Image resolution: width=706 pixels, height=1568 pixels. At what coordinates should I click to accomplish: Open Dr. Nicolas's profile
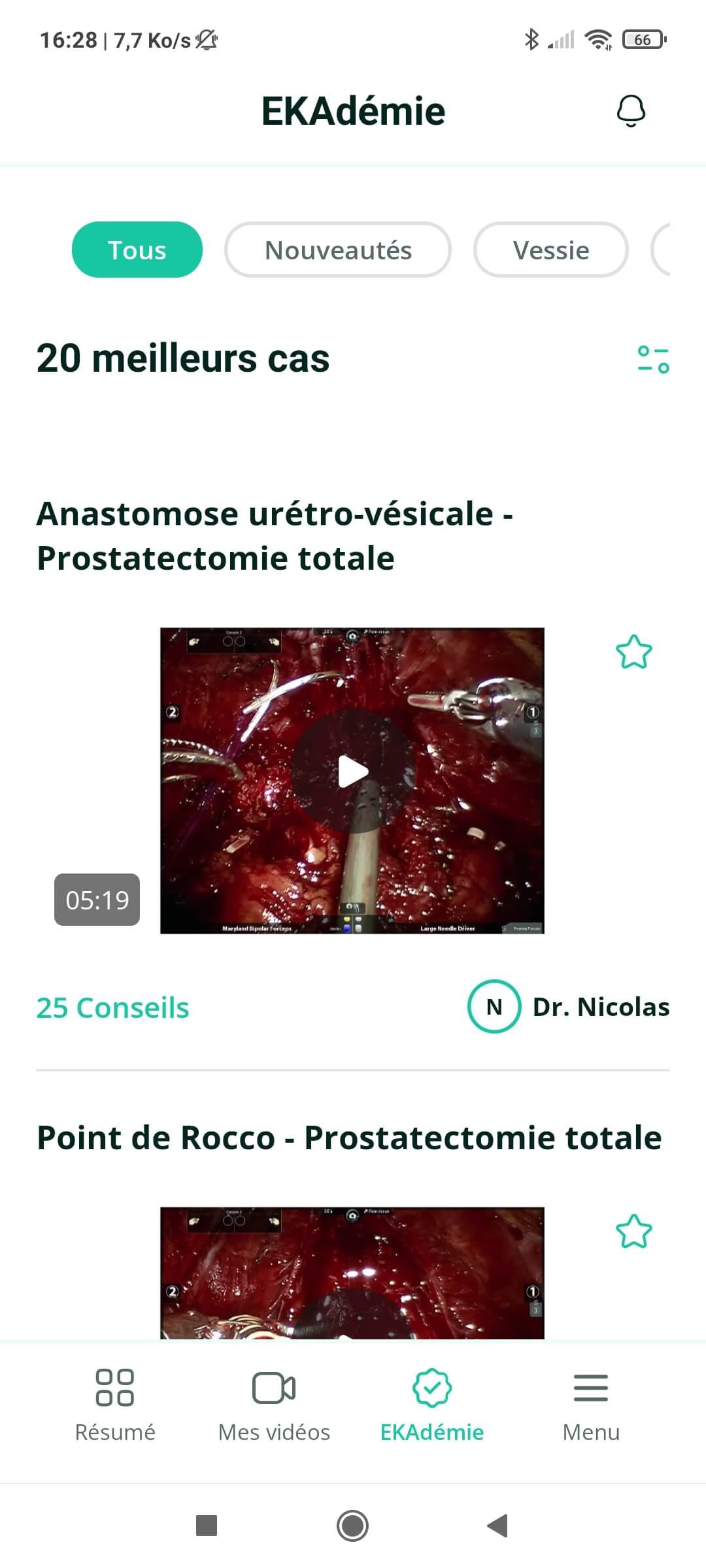tap(569, 1007)
